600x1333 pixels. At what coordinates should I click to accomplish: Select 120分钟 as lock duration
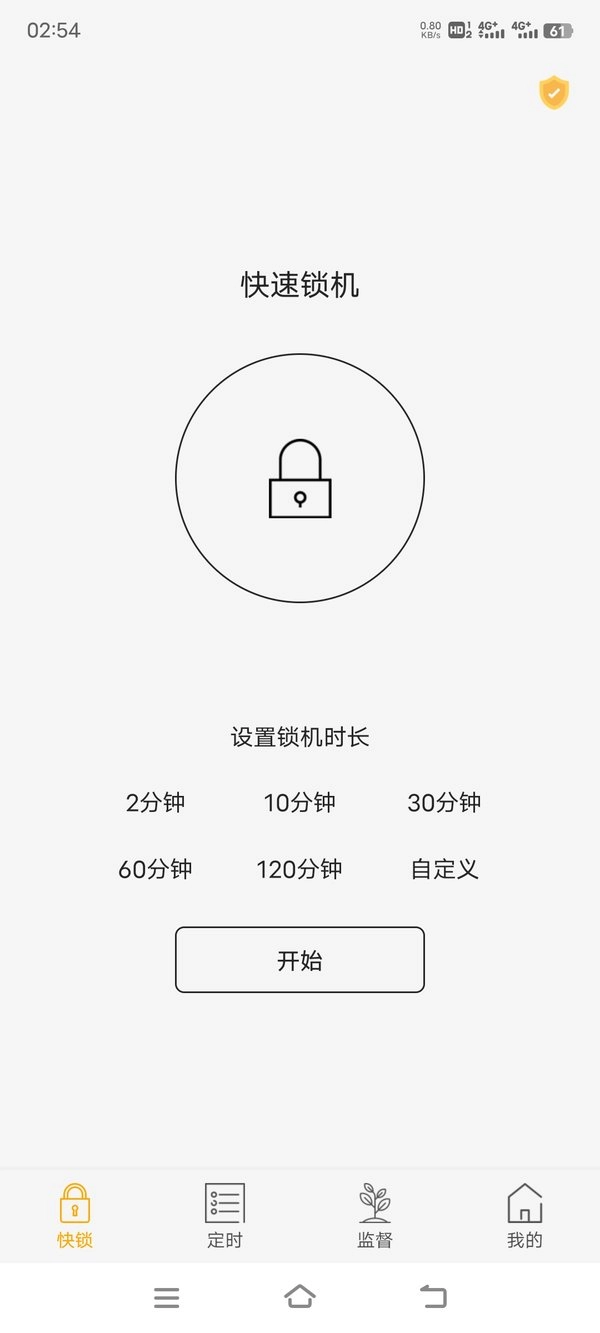(300, 869)
